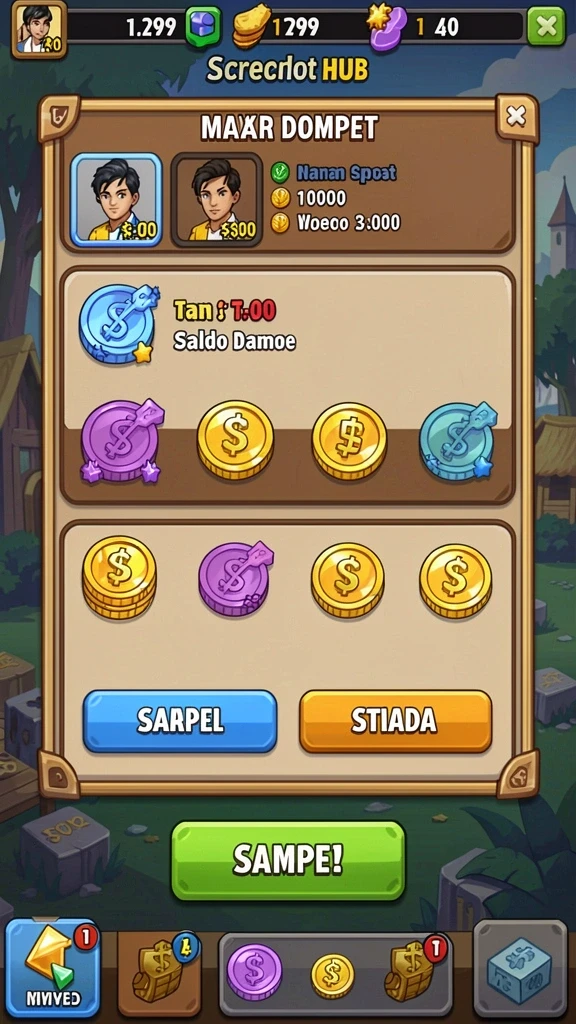Image resolution: width=576 pixels, height=1024 pixels.
Task: Tap the green X button in top bar
Action: (x=546, y=26)
